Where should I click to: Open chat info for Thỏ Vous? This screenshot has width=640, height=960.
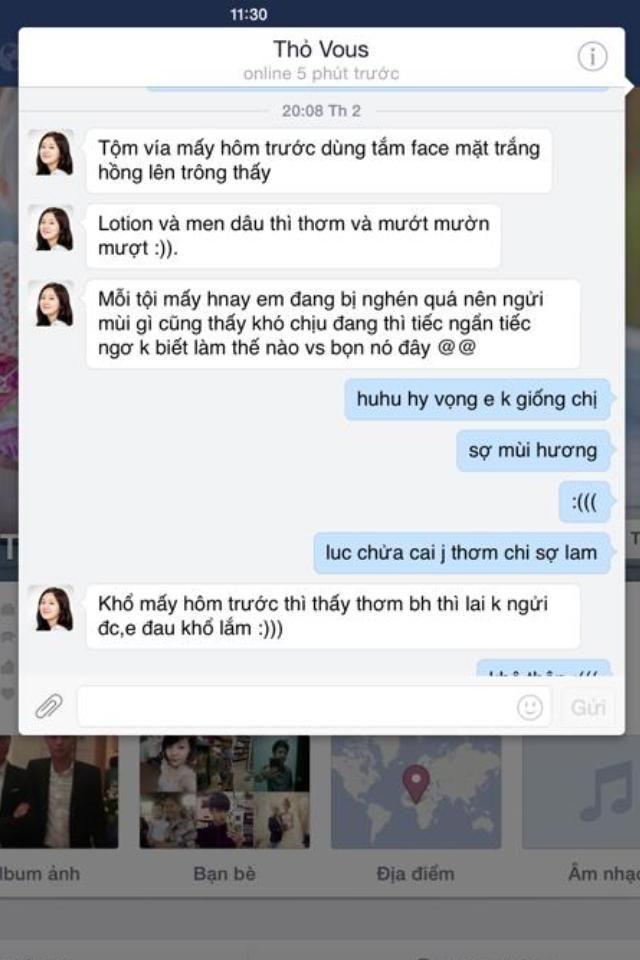[592, 57]
